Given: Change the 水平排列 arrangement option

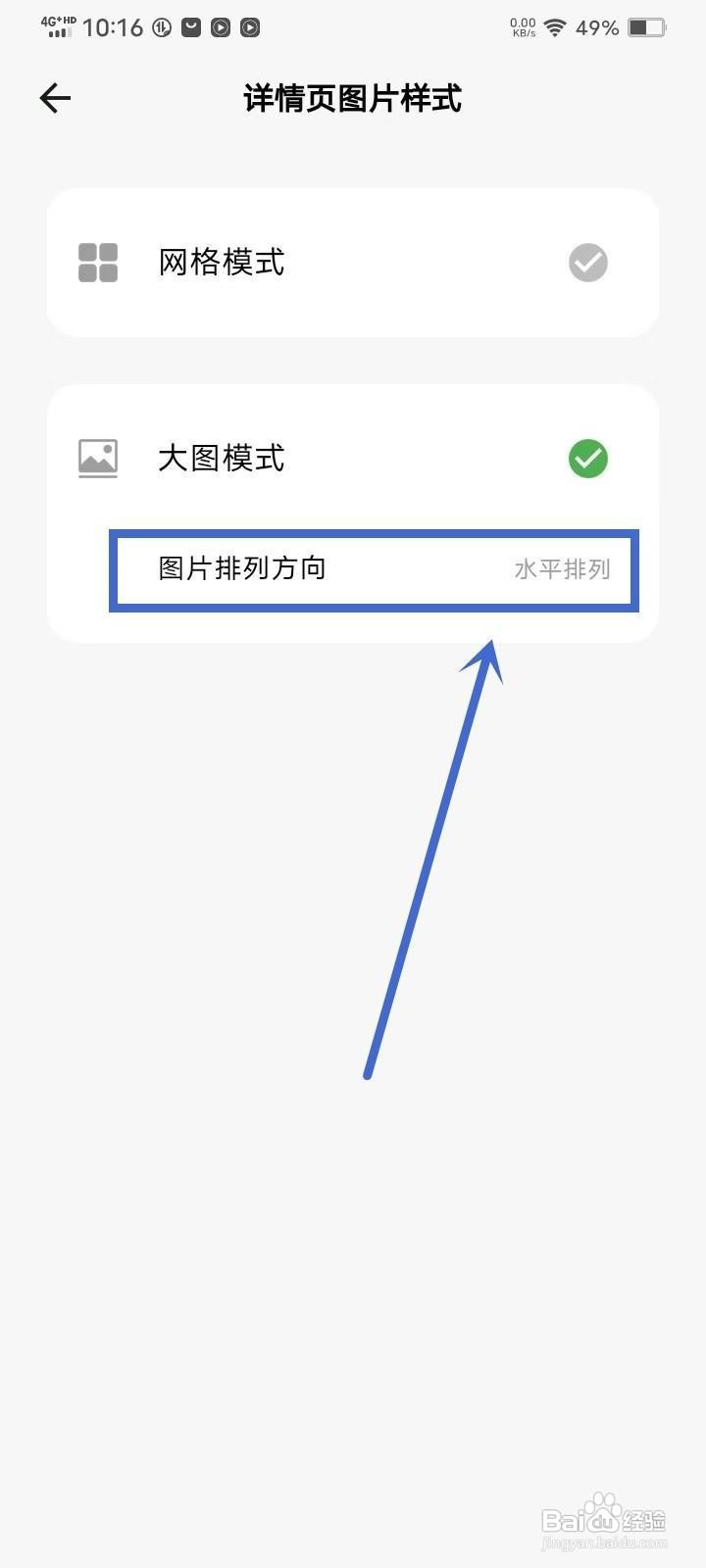Looking at the screenshot, I should pos(561,570).
